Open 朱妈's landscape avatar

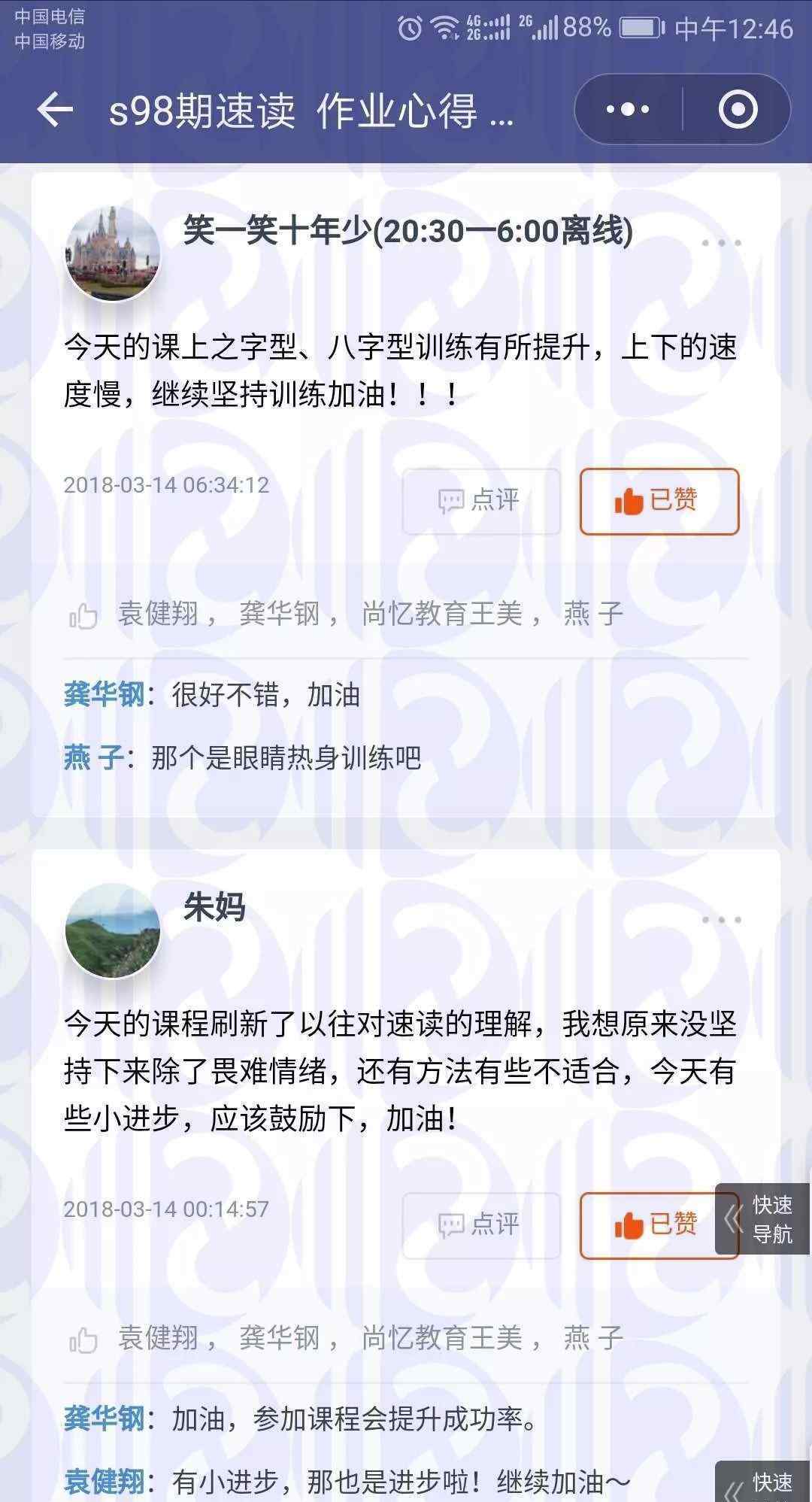(113, 931)
